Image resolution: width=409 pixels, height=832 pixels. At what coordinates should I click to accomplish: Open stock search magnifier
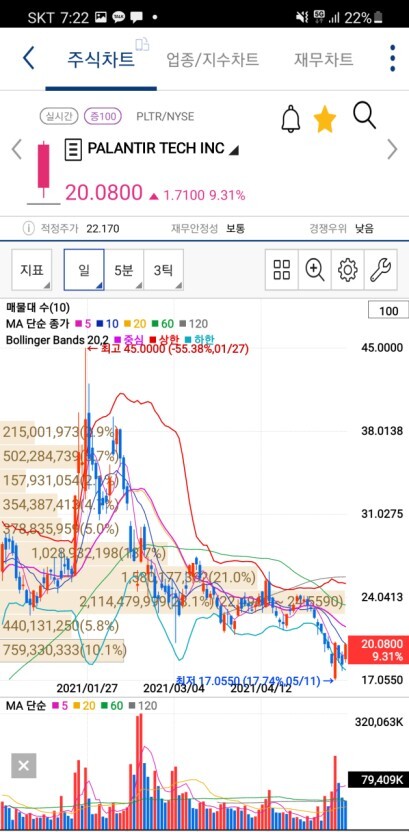pyautogui.click(x=365, y=116)
